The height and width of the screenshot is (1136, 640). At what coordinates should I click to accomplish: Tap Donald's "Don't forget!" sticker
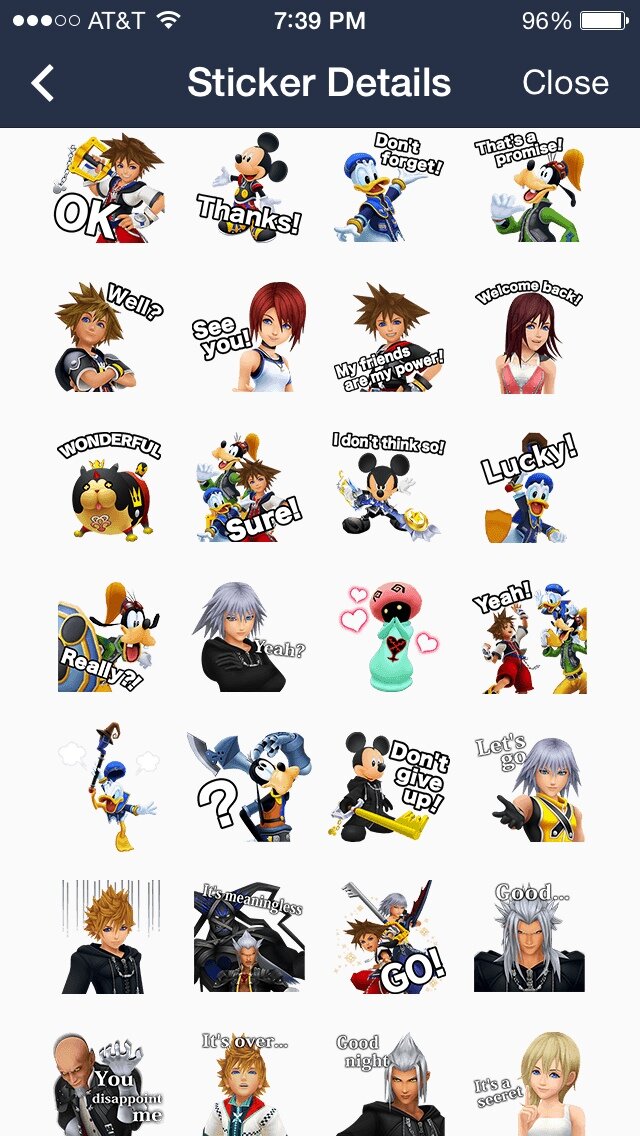click(x=388, y=189)
